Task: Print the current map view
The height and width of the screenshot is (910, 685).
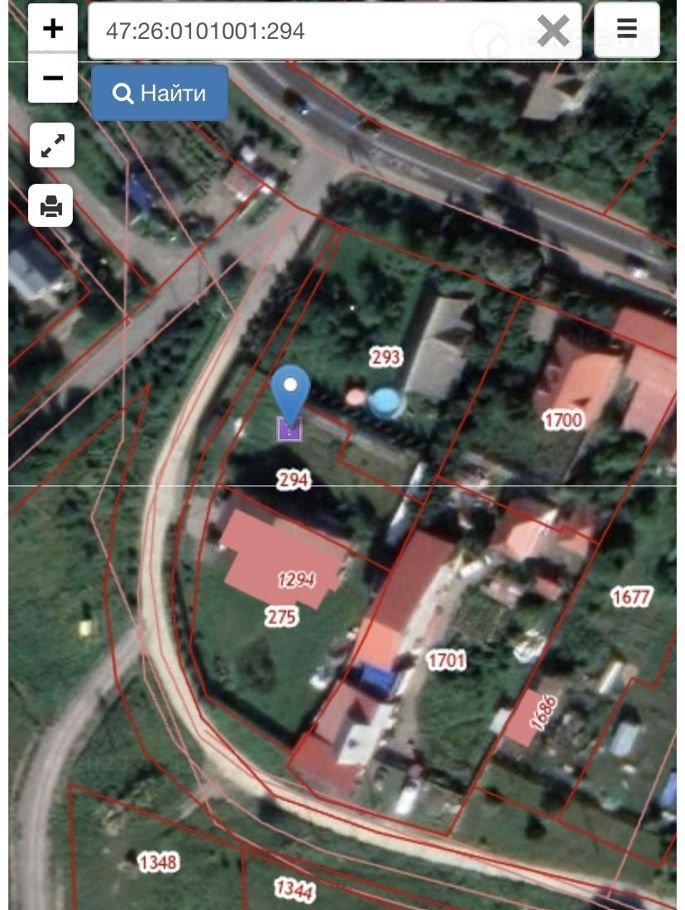Action: pos(51,206)
